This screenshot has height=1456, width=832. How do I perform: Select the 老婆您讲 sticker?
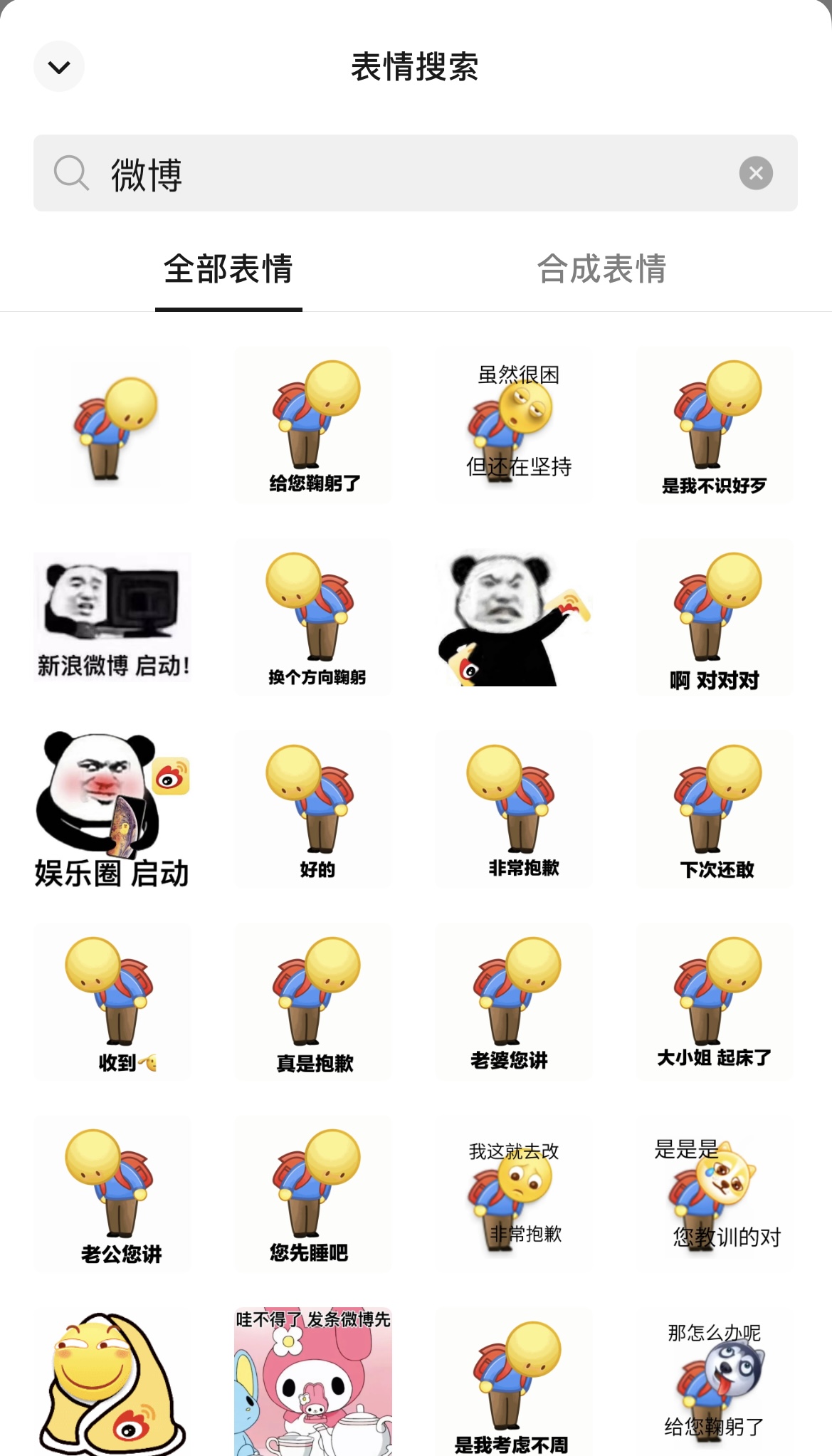click(x=514, y=1002)
